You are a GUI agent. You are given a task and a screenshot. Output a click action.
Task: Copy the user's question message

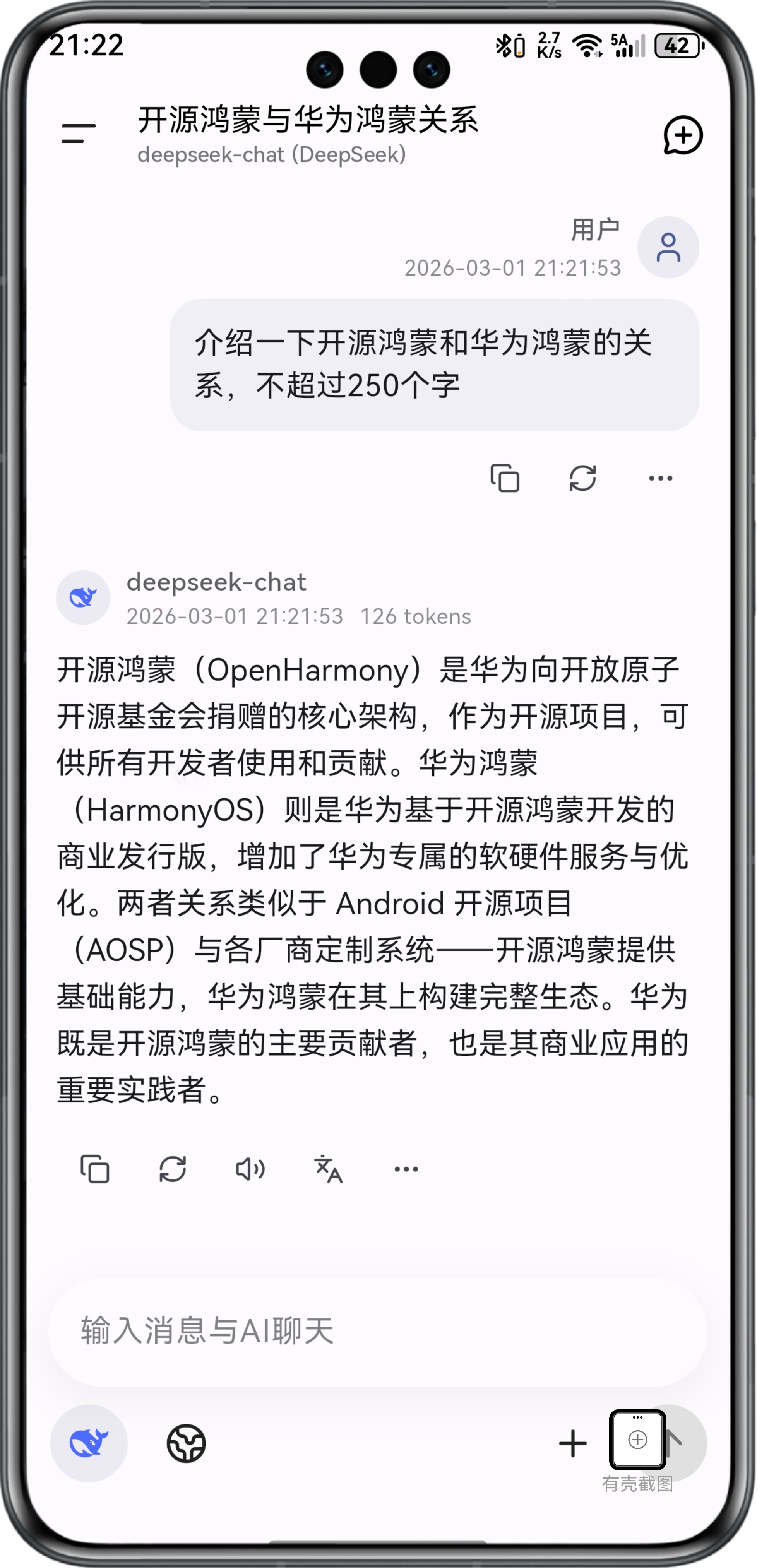(504, 480)
